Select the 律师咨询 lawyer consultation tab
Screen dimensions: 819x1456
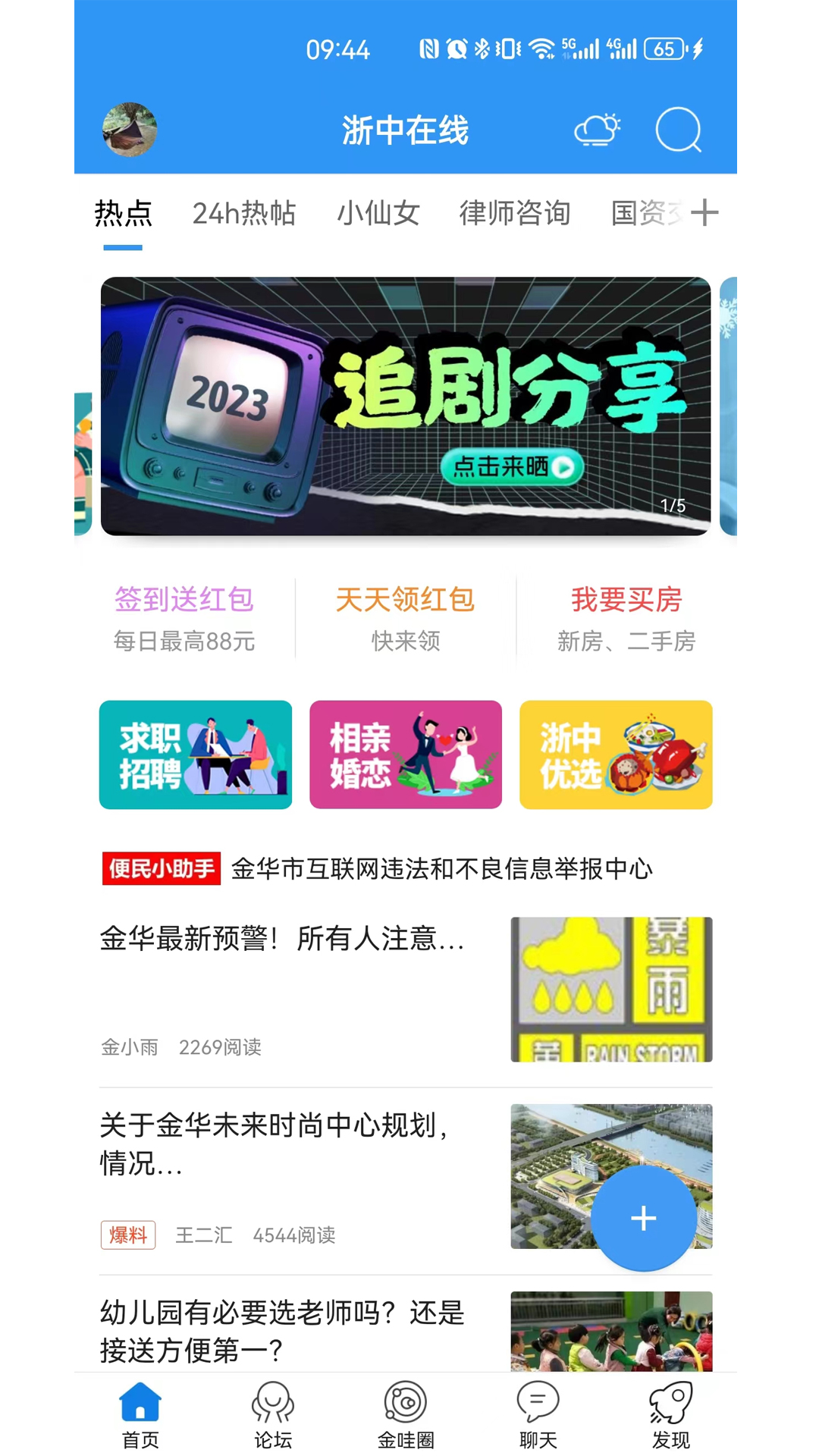pyautogui.click(x=515, y=213)
